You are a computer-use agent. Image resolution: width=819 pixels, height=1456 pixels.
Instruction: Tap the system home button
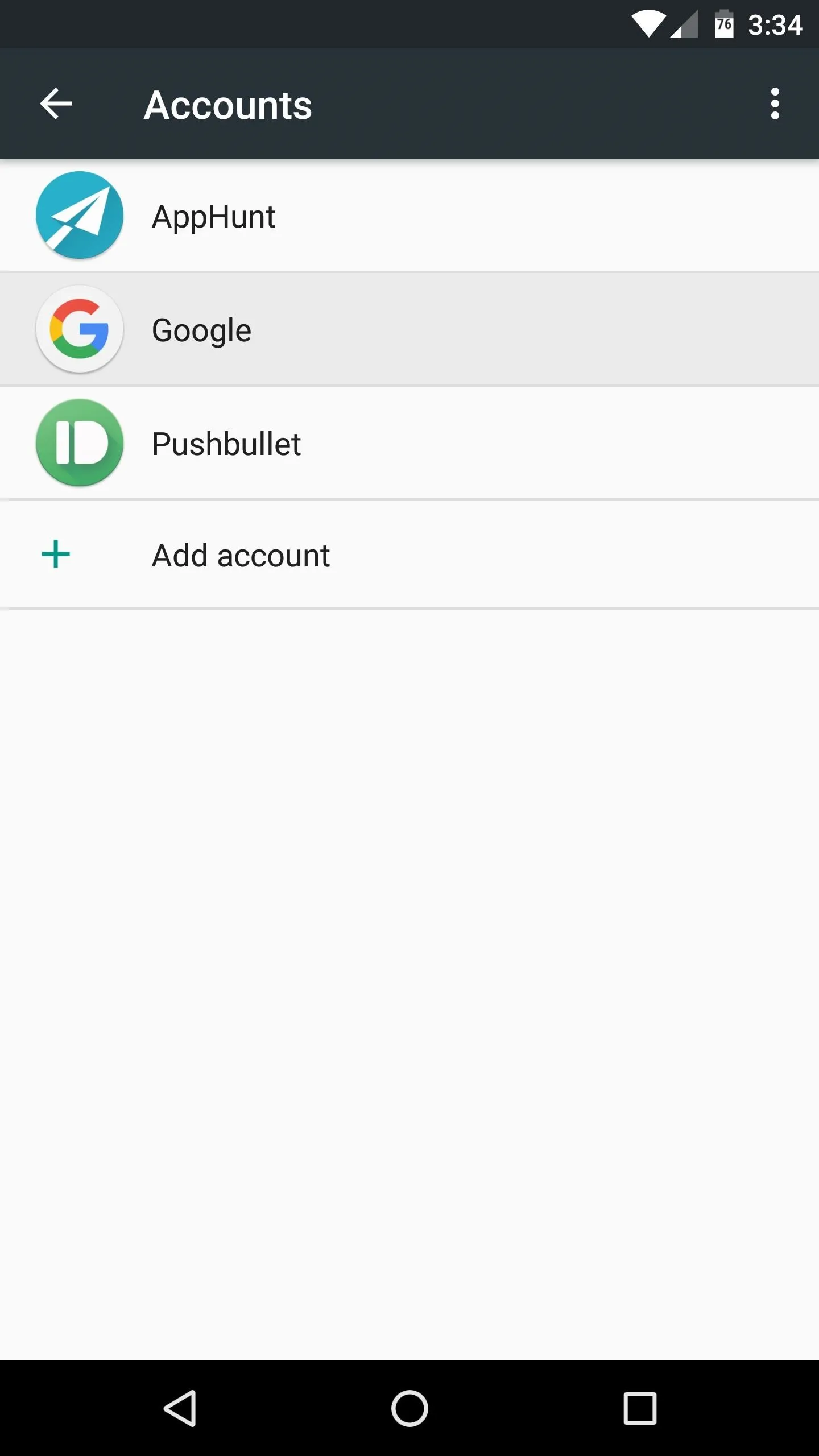pyautogui.click(x=409, y=1409)
